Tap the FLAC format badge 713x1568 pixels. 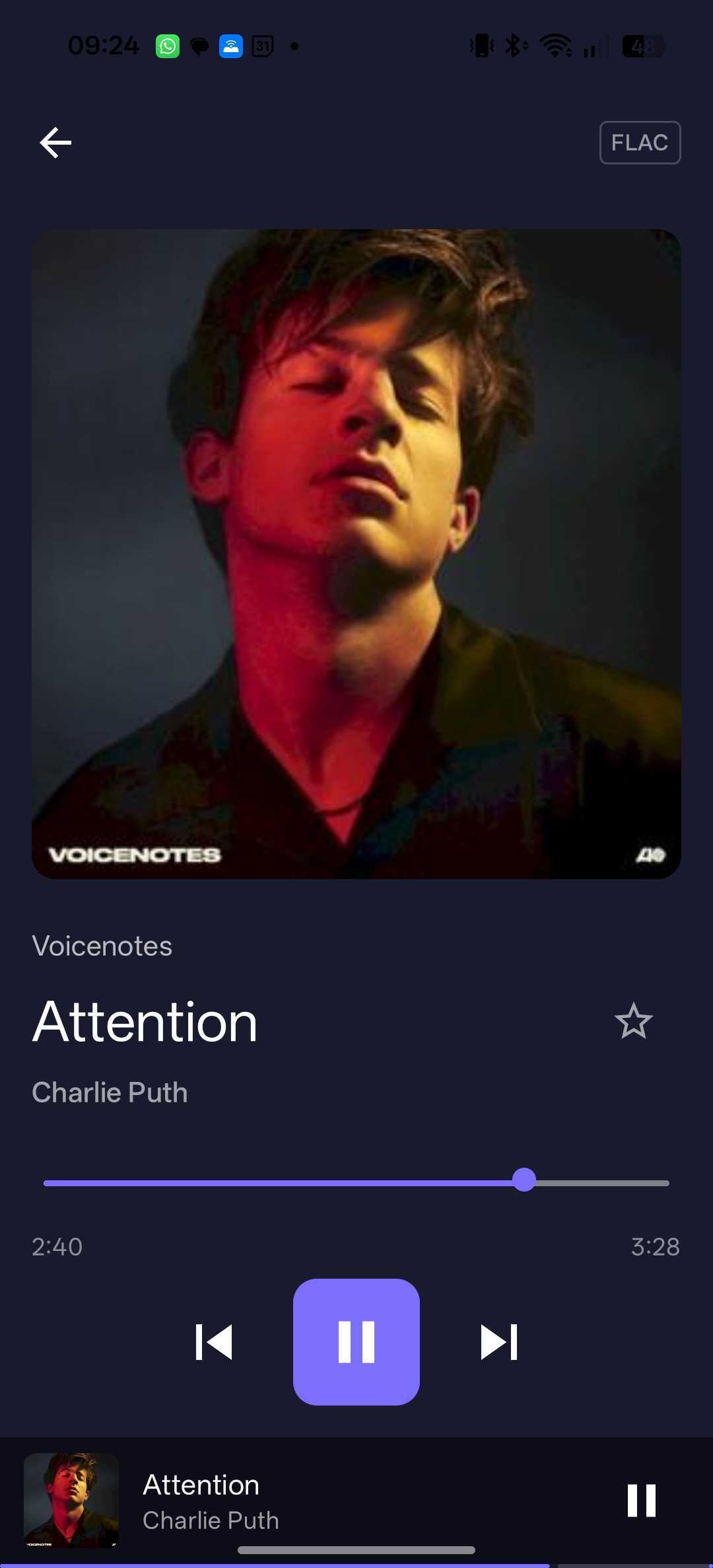639,143
